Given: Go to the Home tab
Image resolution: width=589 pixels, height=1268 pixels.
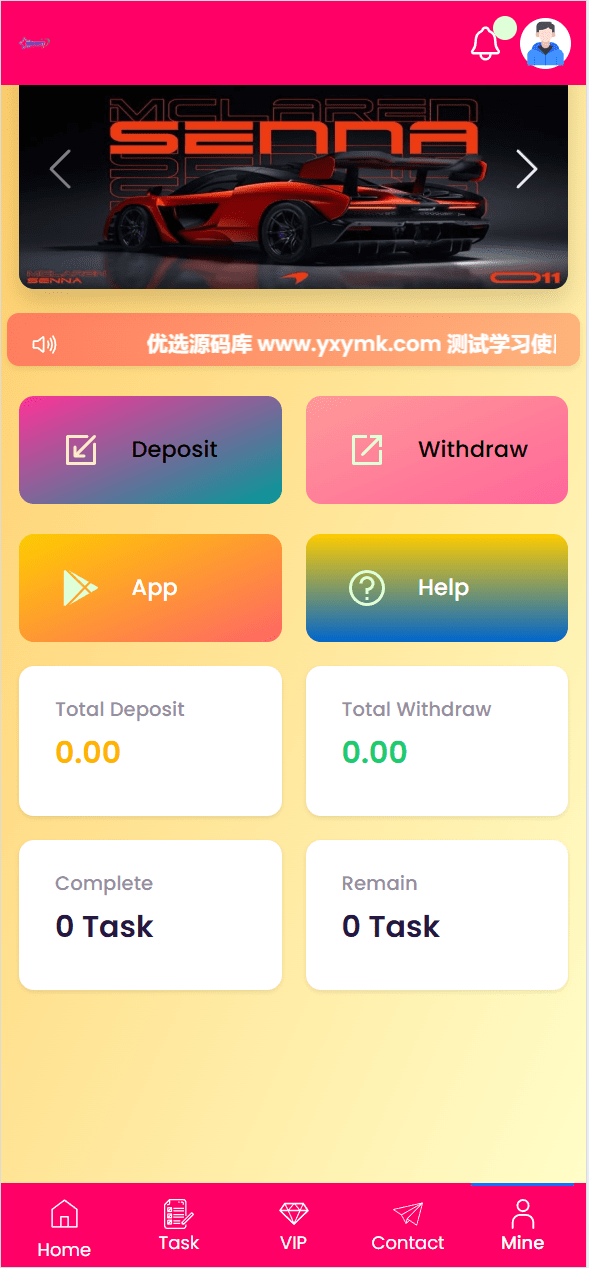Looking at the screenshot, I should [64, 1229].
